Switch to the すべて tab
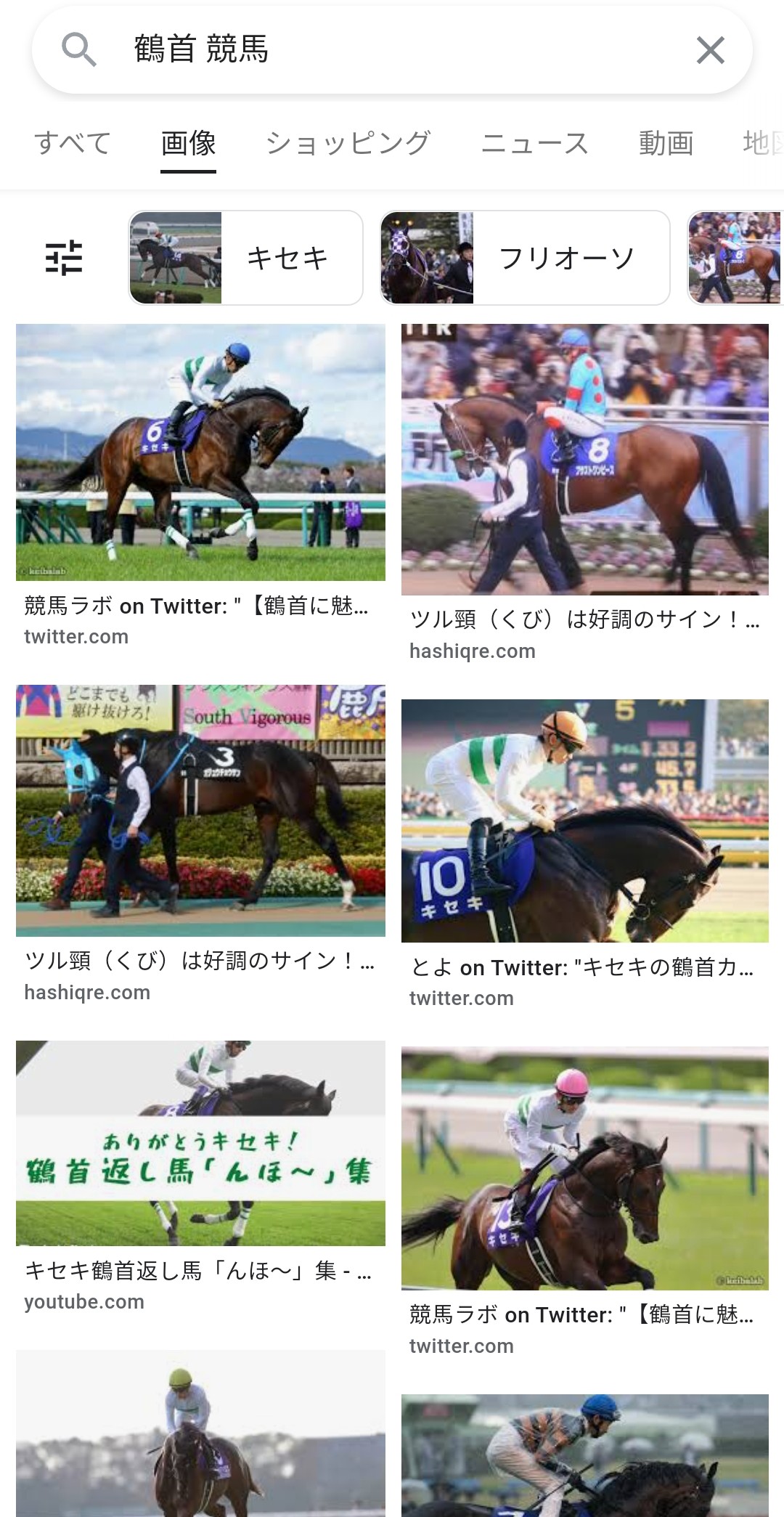Viewport: 784px width, 1517px height. [73, 143]
